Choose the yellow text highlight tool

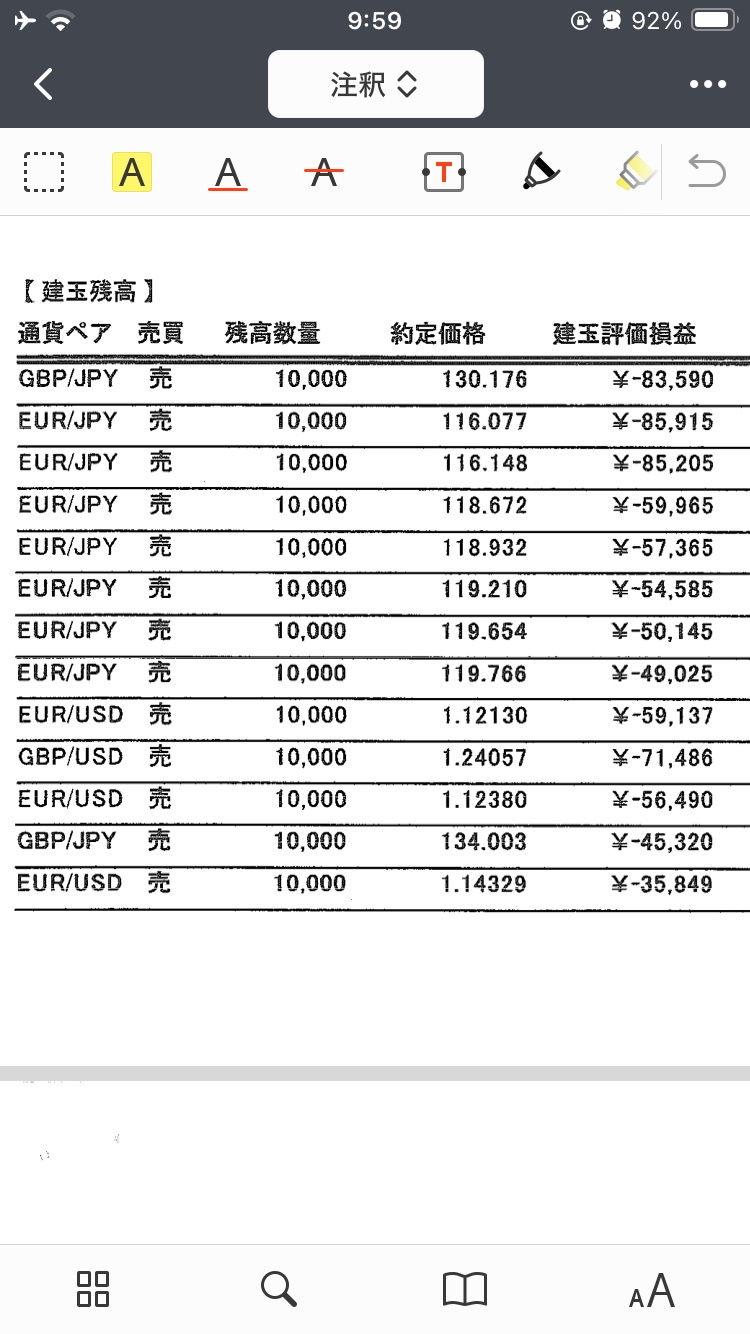point(131,172)
